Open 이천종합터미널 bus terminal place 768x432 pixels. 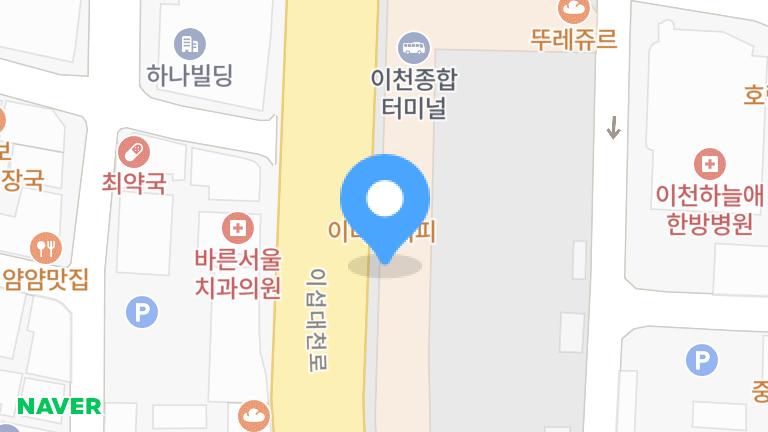pyautogui.click(x=413, y=46)
